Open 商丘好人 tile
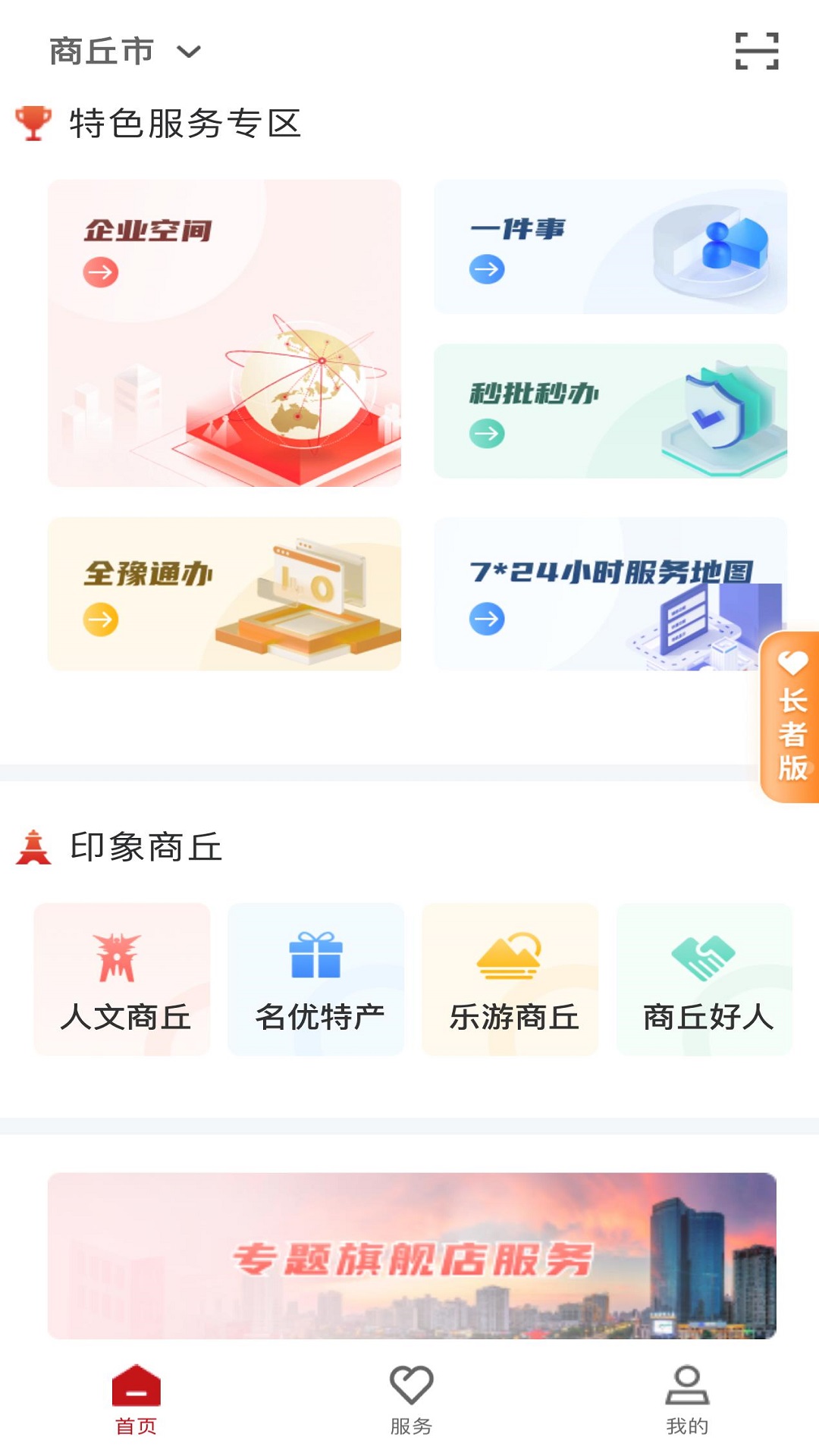Viewport: 819px width, 1456px height. coord(704,979)
